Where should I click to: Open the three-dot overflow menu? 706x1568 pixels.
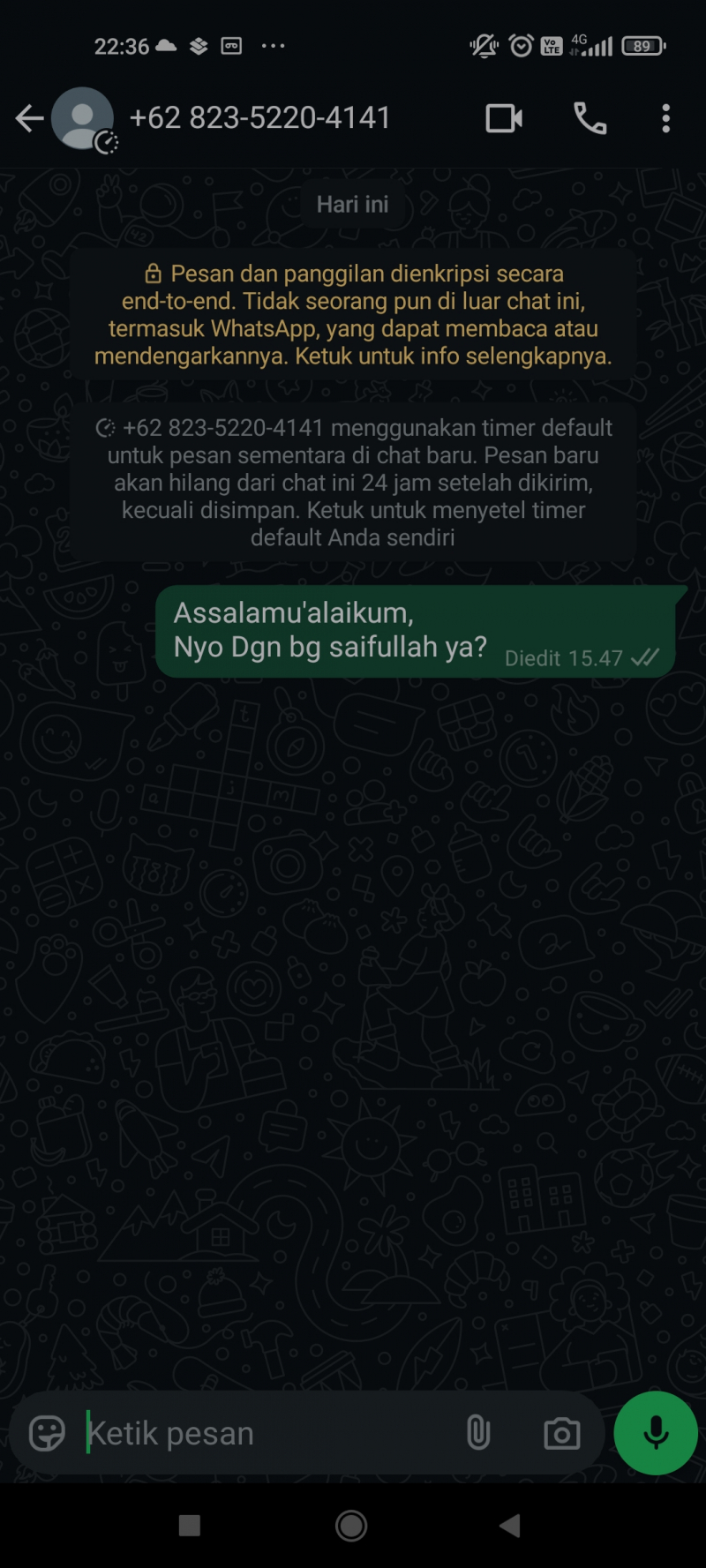coord(665,118)
